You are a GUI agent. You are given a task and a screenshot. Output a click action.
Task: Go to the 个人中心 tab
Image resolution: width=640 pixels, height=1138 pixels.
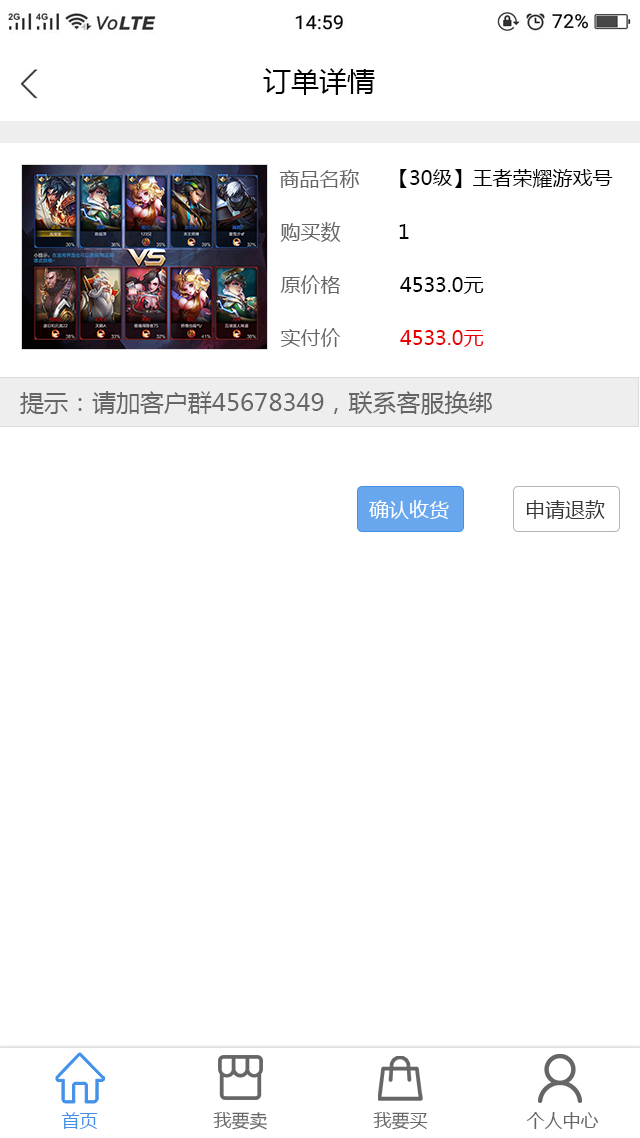[x=561, y=1092]
